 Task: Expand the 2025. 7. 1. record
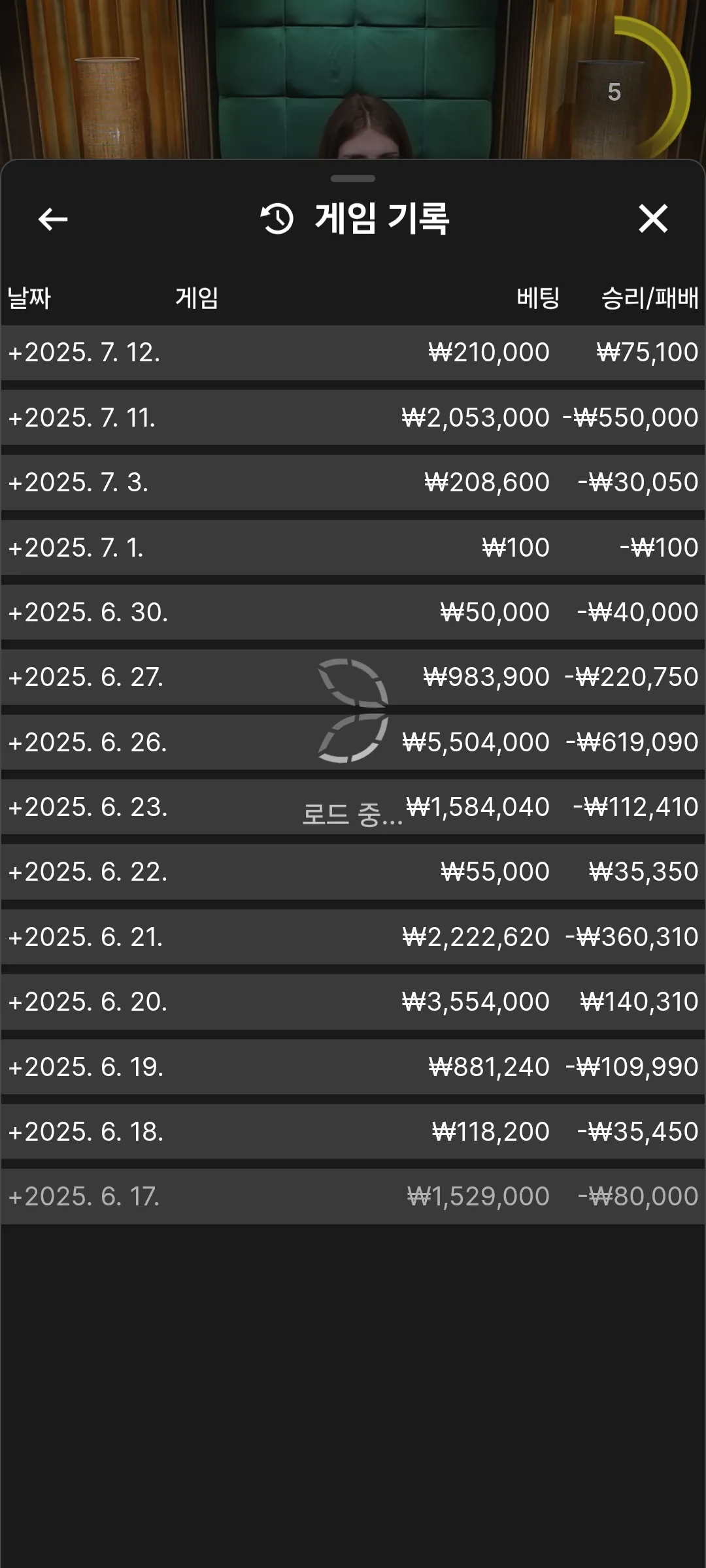tap(353, 547)
